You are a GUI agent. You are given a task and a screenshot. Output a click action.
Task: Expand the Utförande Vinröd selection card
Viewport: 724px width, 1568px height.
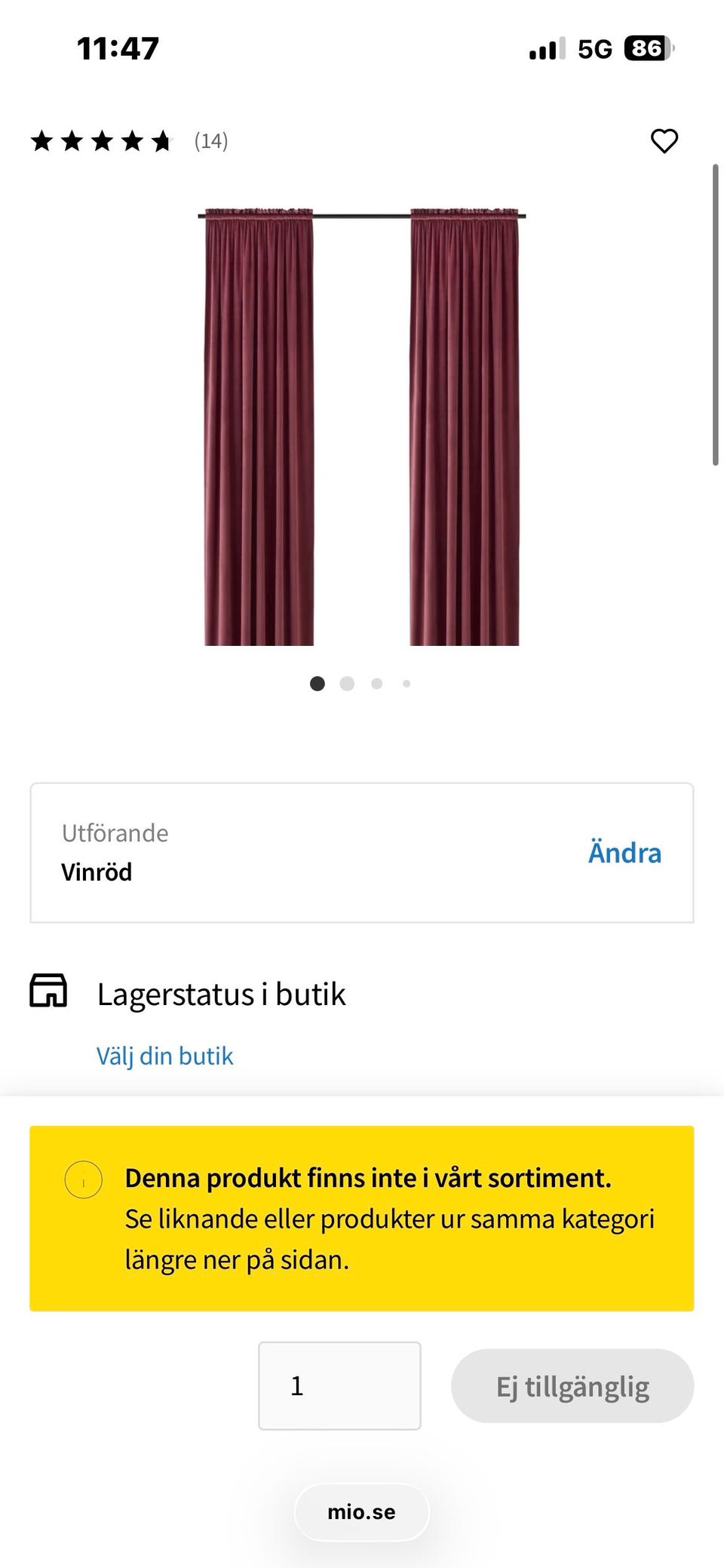362,851
